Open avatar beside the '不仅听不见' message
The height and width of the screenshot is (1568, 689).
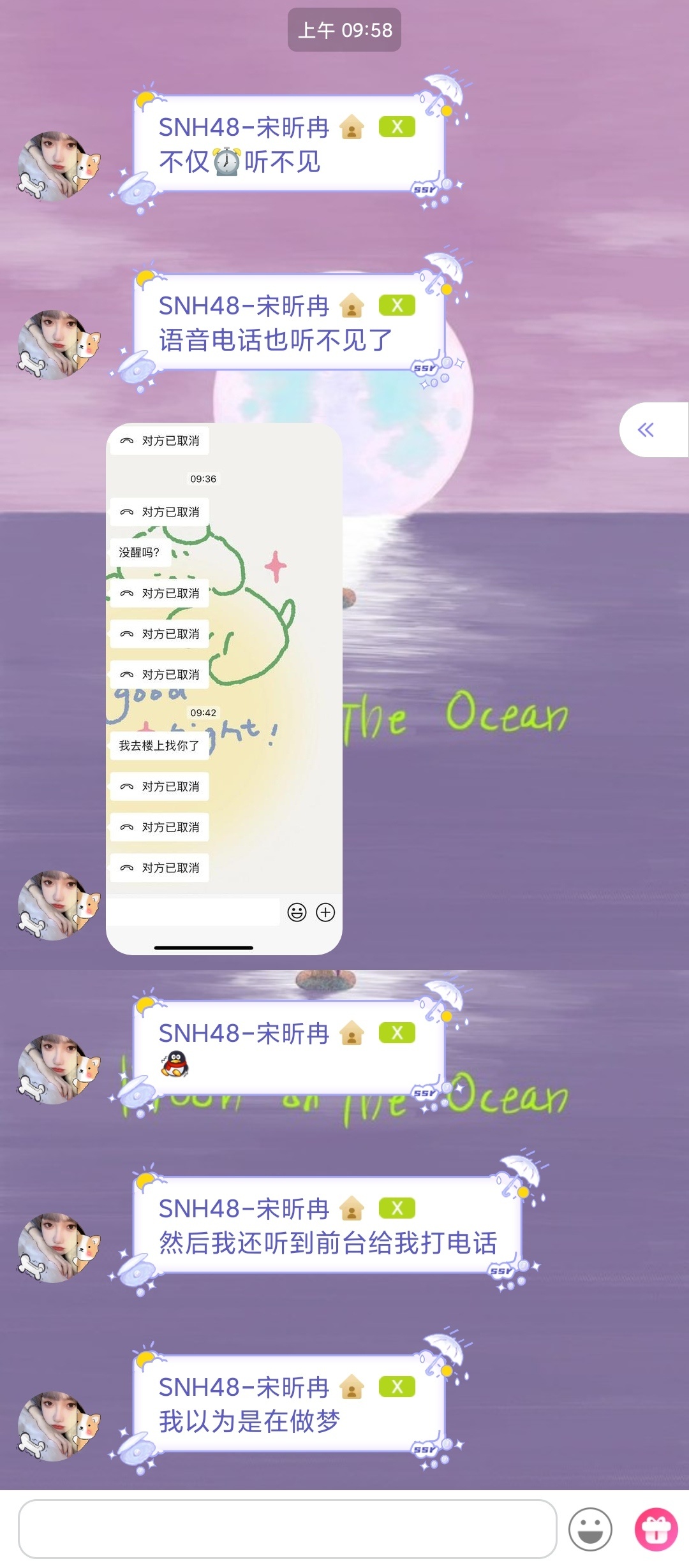(x=59, y=166)
